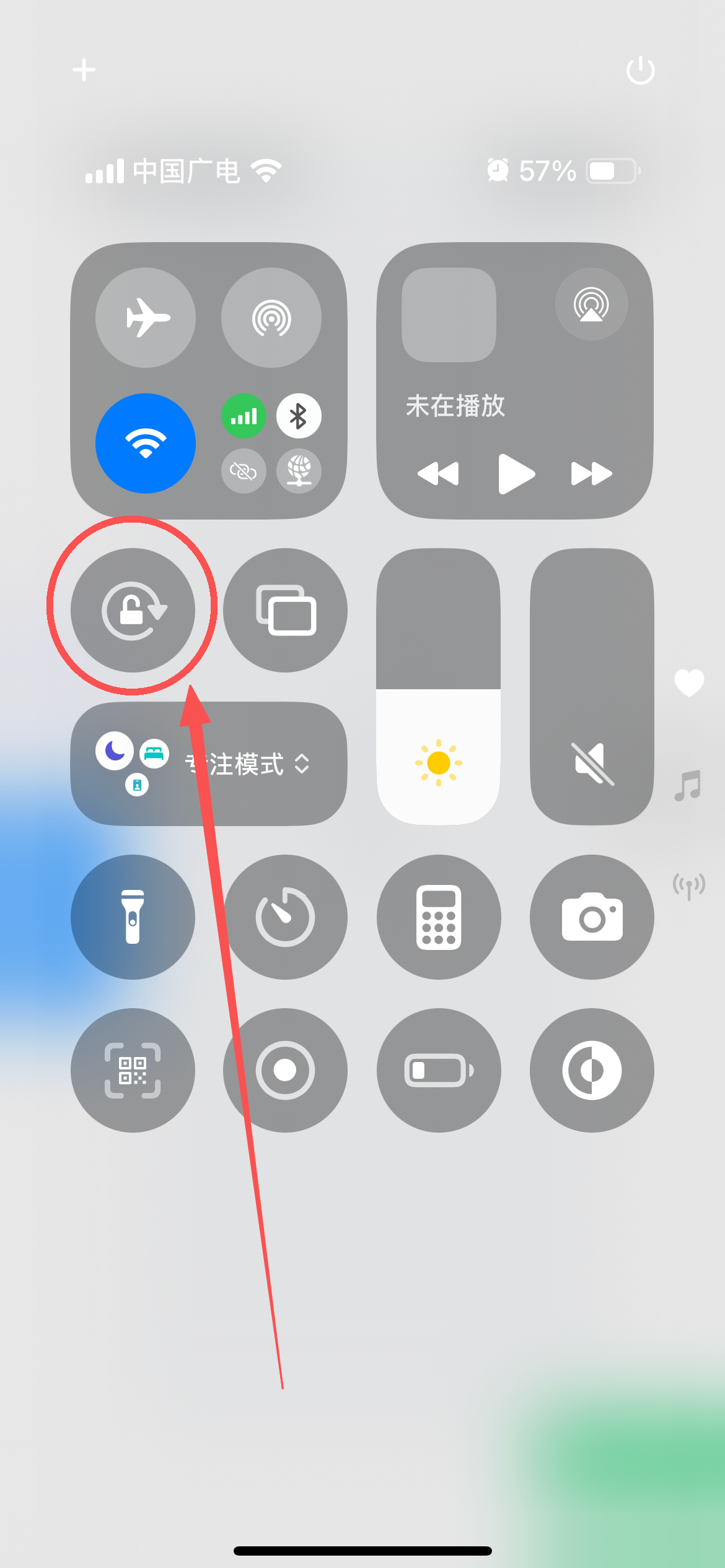Image resolution: width=725 pixels, height=1568 pixels.
Task: Enable airplane mode
Action: pos(146,318)
